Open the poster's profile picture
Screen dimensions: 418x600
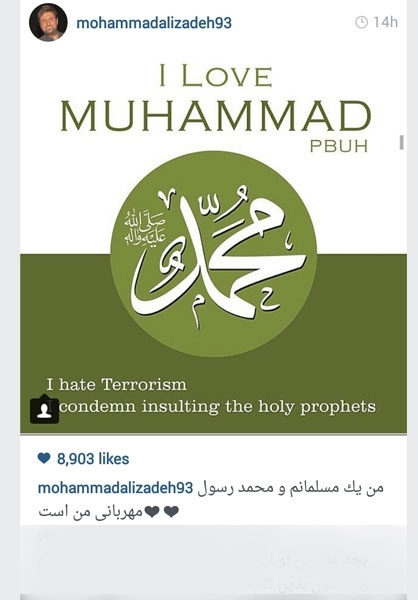tap(48, 23)
